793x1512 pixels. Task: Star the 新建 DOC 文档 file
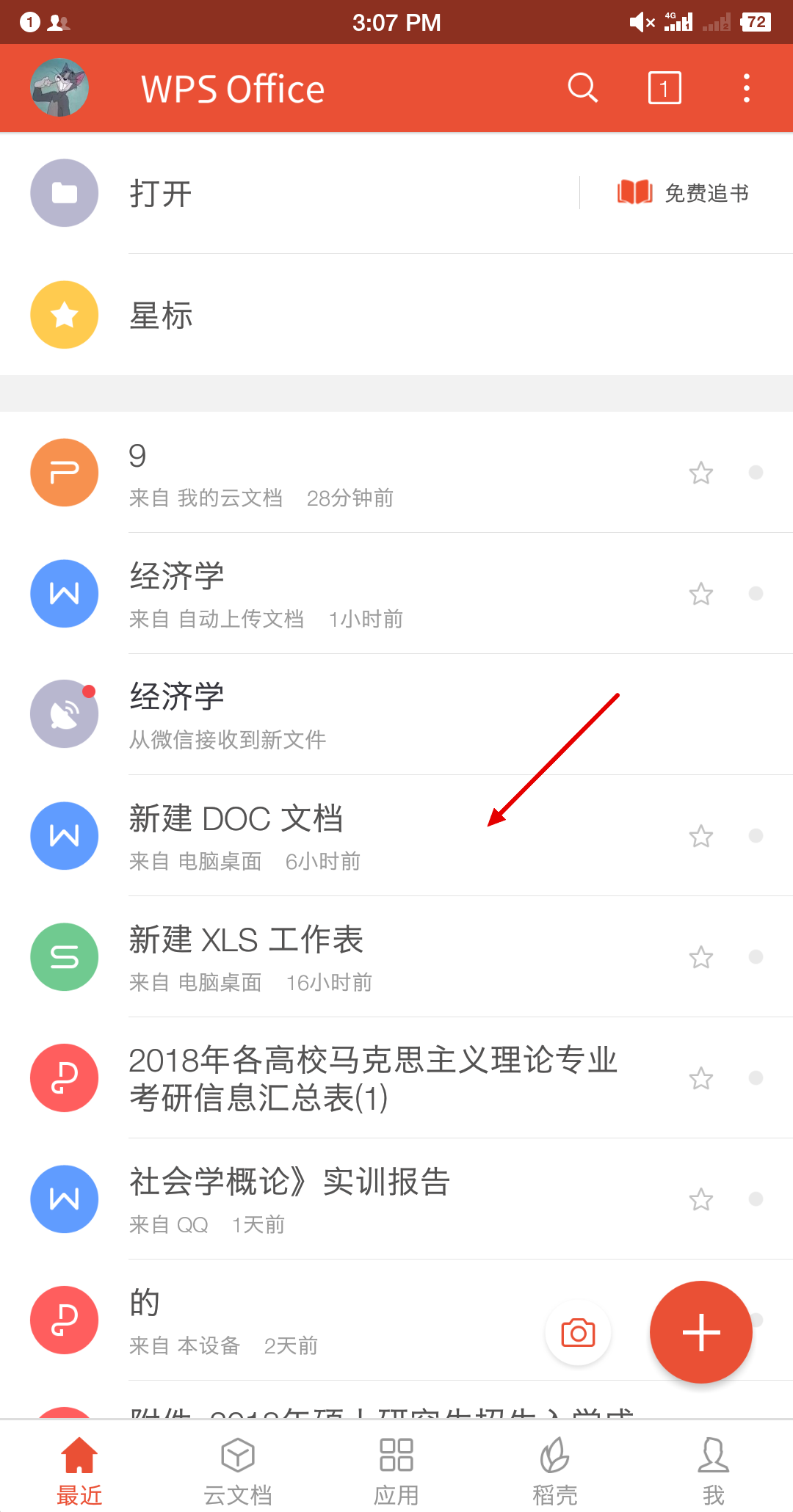click(701, 836)
